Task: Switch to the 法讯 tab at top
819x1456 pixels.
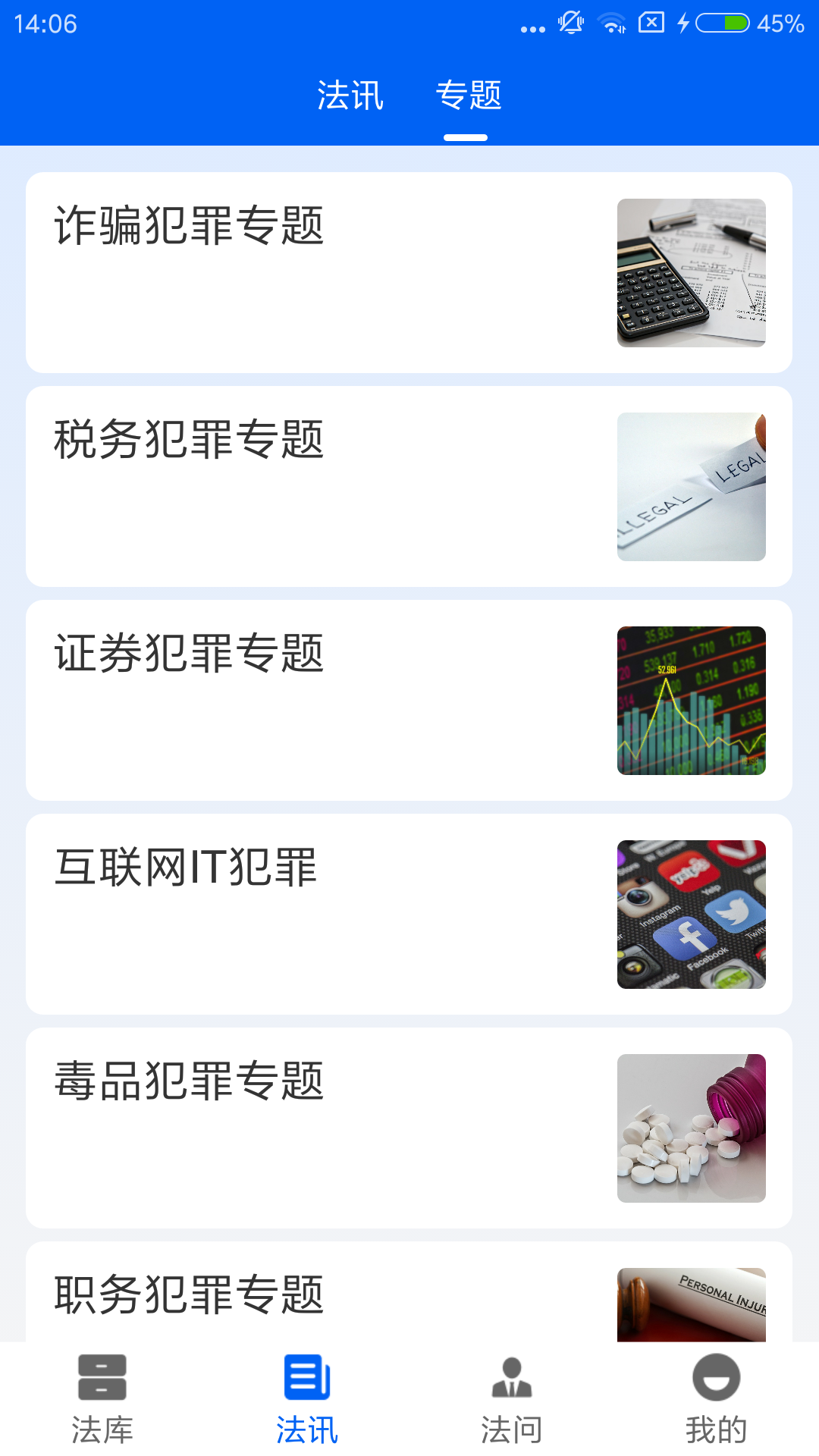Action: [x=350, y=96]
